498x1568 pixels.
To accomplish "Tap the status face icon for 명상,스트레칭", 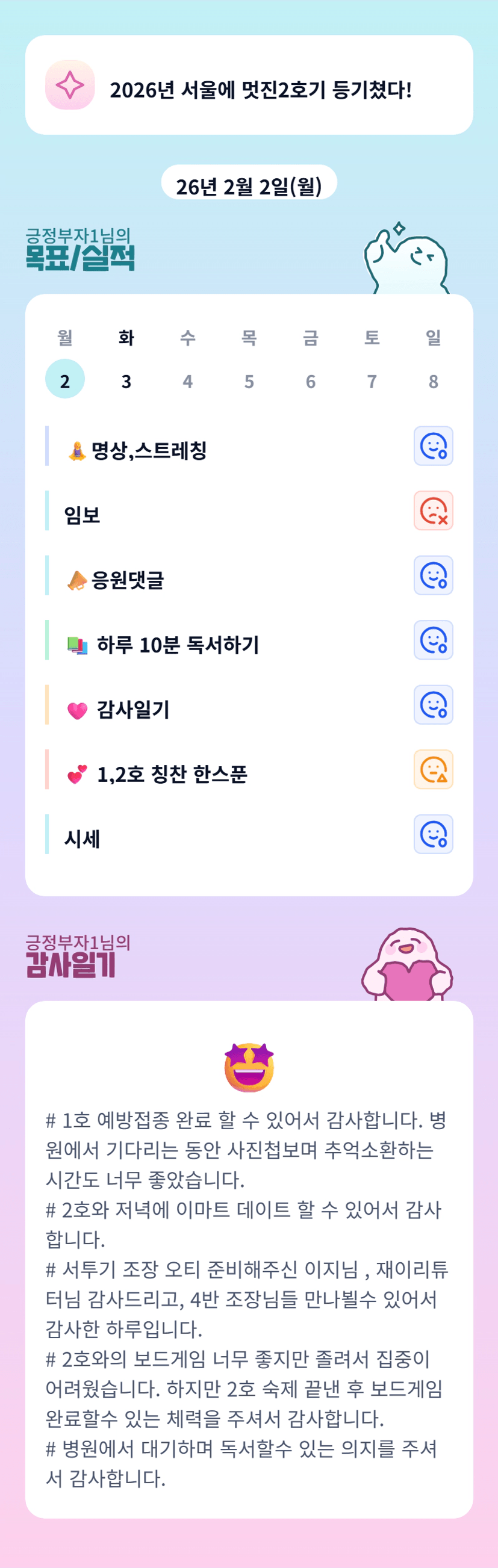I will [x=434, y=446].
